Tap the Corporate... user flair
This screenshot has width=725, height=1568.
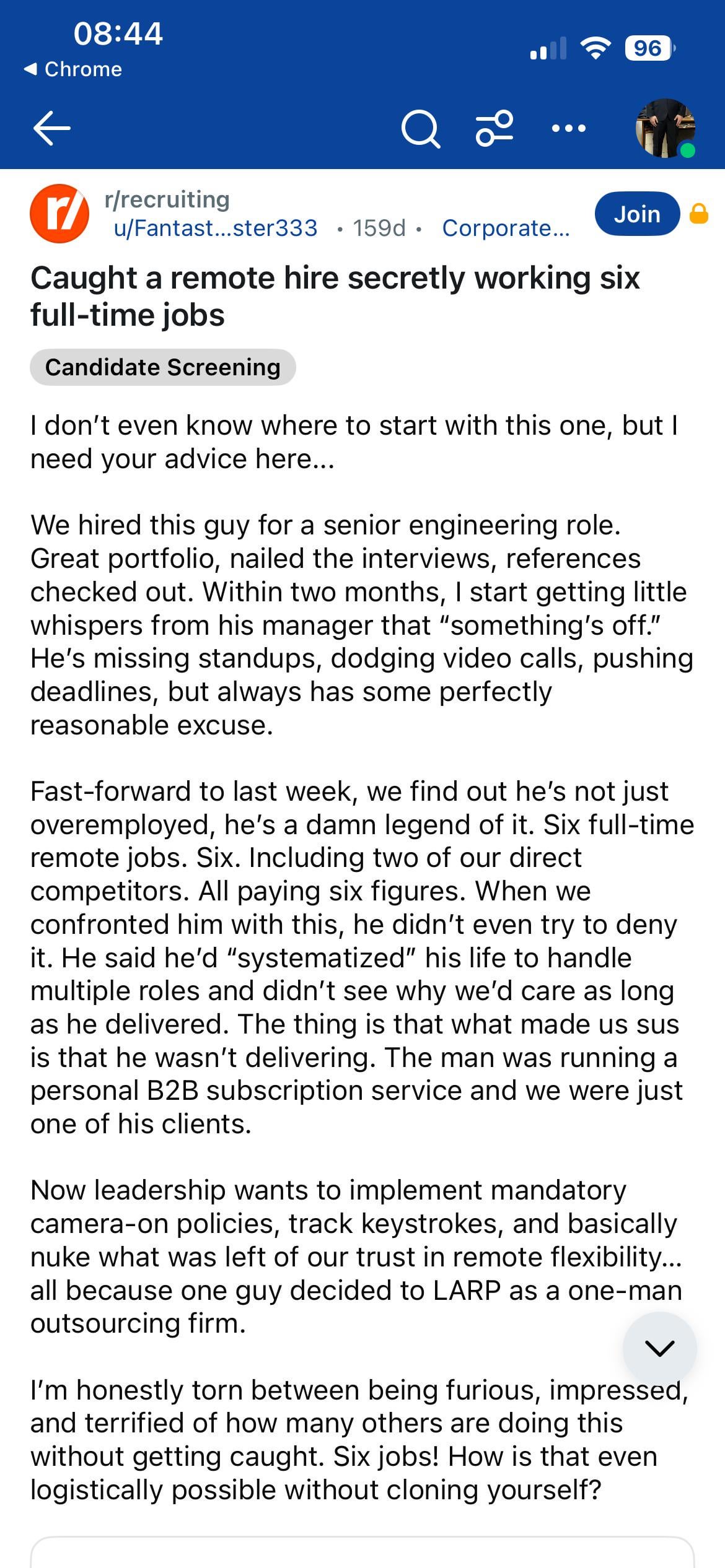[506, 229]
